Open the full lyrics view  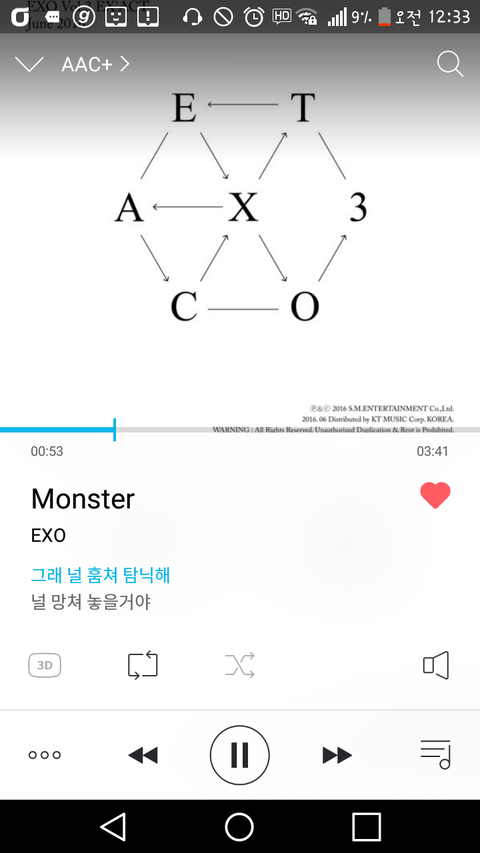click(x=101, y=588)
